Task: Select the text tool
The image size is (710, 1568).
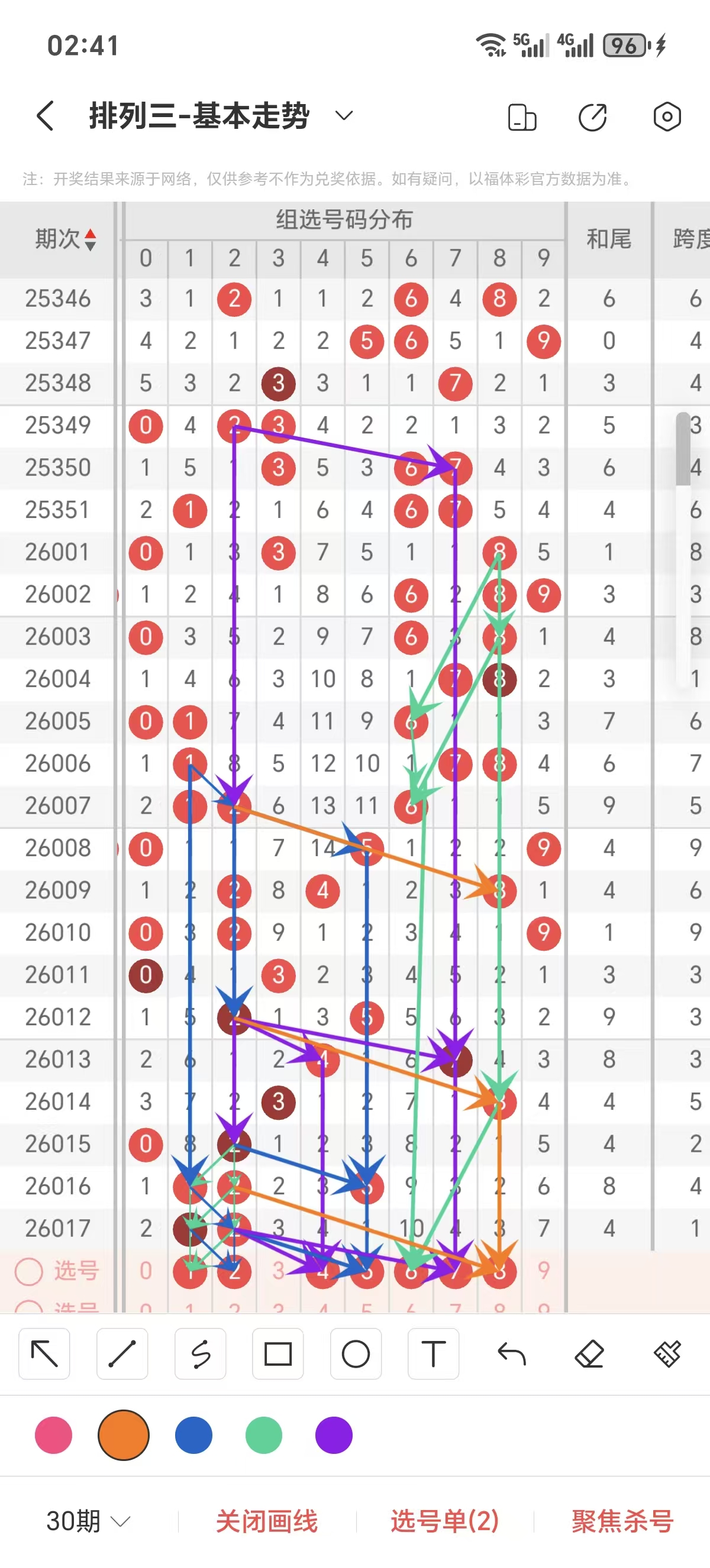Action: (434, 1354)
